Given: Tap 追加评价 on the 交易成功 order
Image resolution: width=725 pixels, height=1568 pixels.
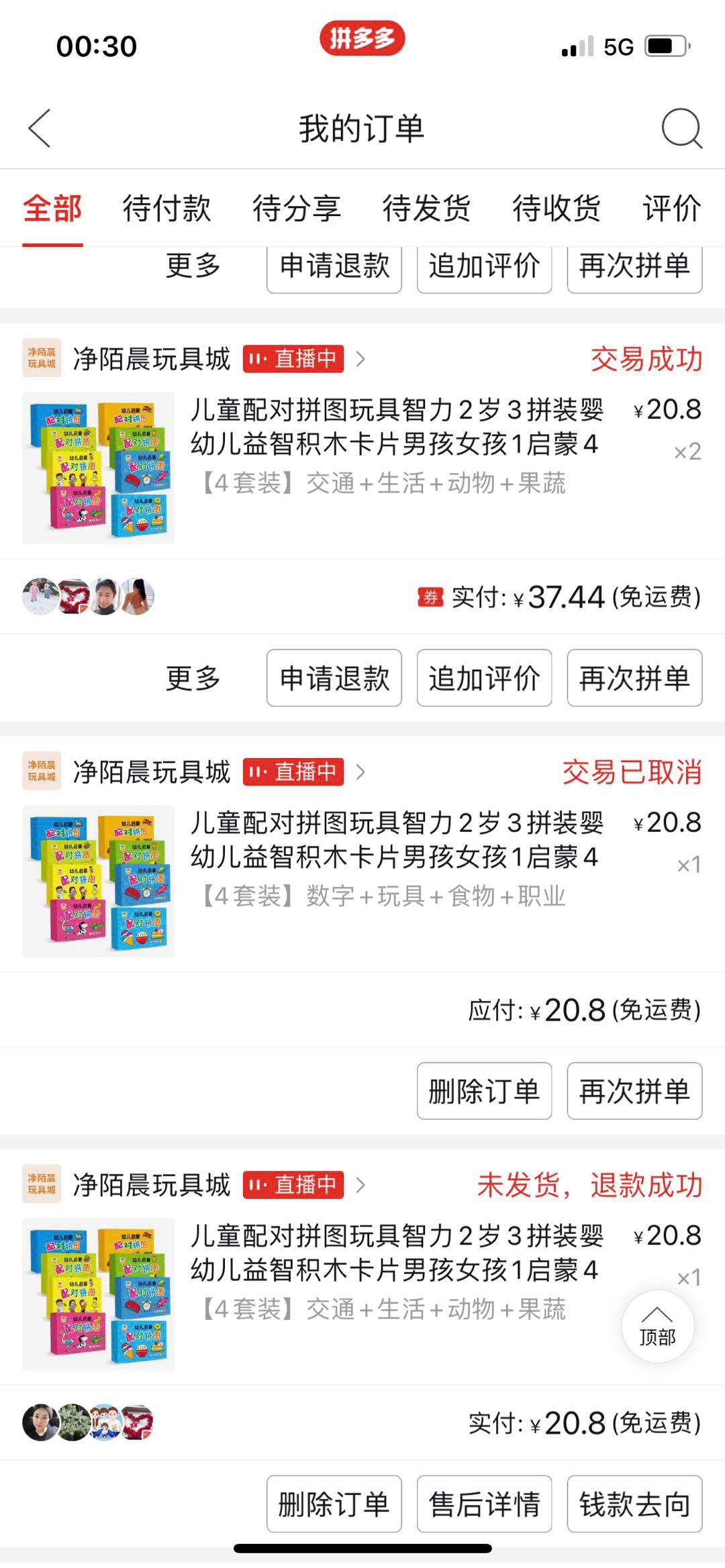Looking at the screenshot, I should coord(484,678).
